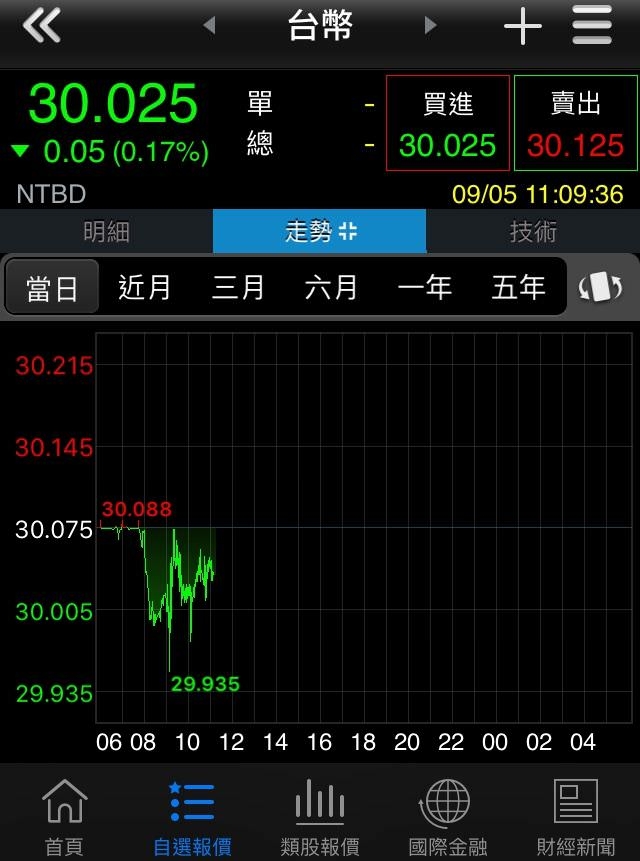The width and height of the screenshot is (640, 861).
Task: Add 台幣 with the plus icon
Action: [x=522, y=26]
